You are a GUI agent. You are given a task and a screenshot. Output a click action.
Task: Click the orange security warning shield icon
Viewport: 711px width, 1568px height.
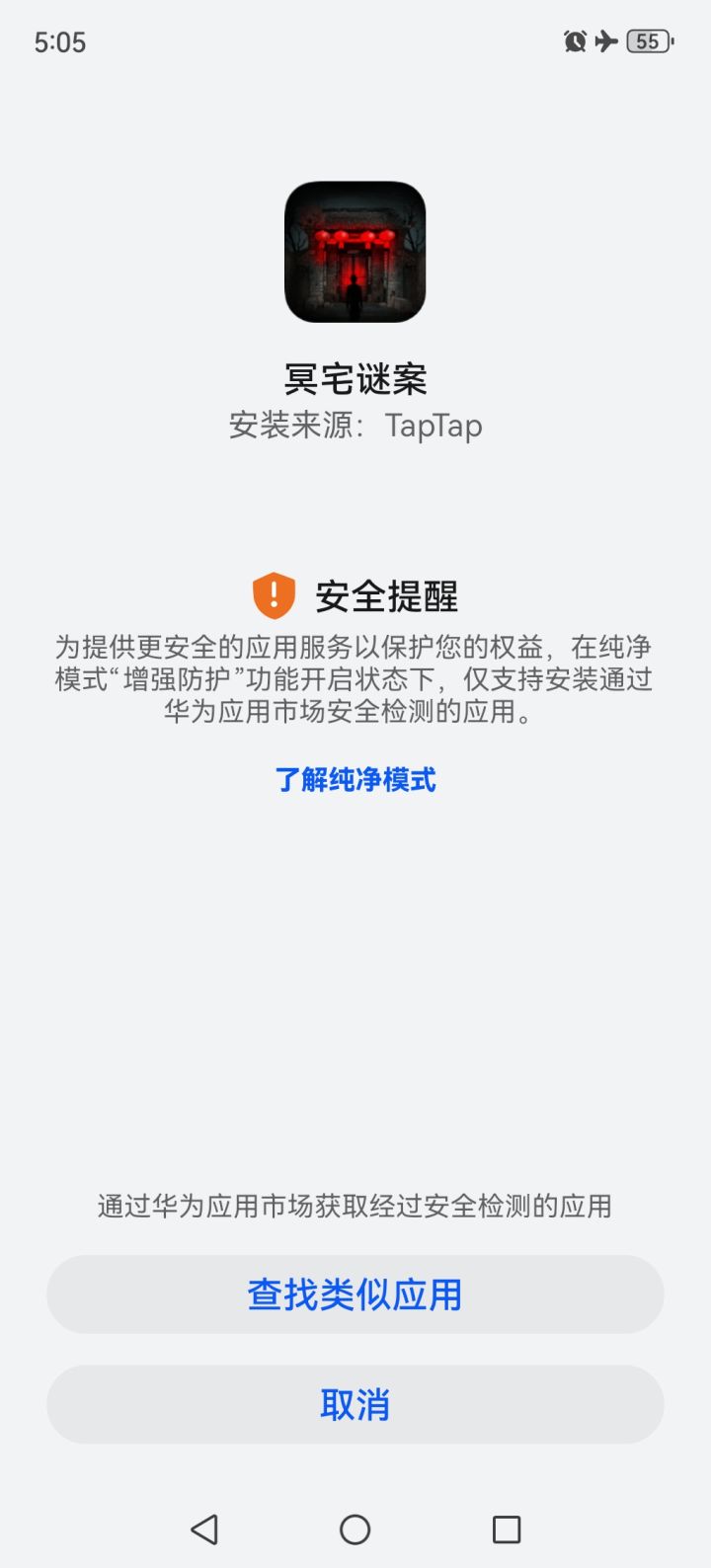click(x=274, y=594)
